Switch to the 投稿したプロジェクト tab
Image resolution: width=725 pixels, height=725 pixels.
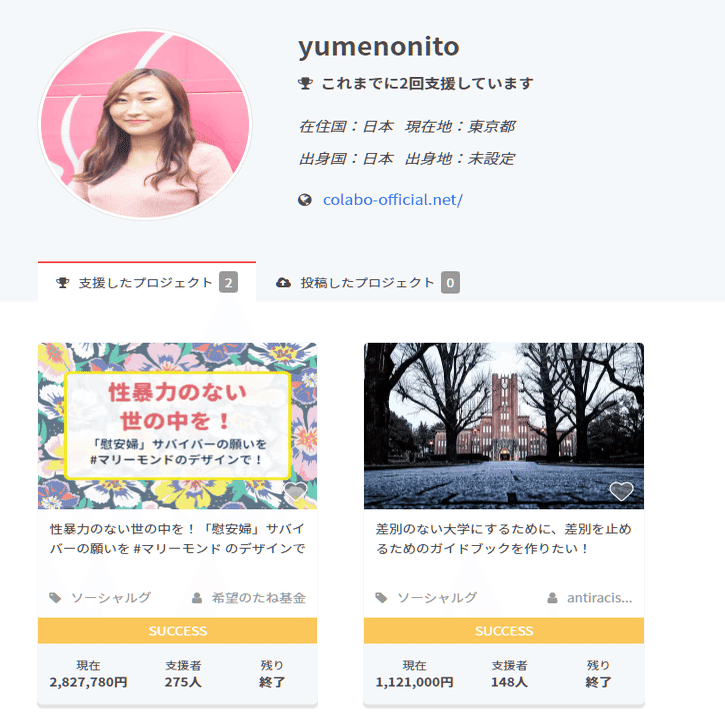pyautogui.click(x=368, y=283)
